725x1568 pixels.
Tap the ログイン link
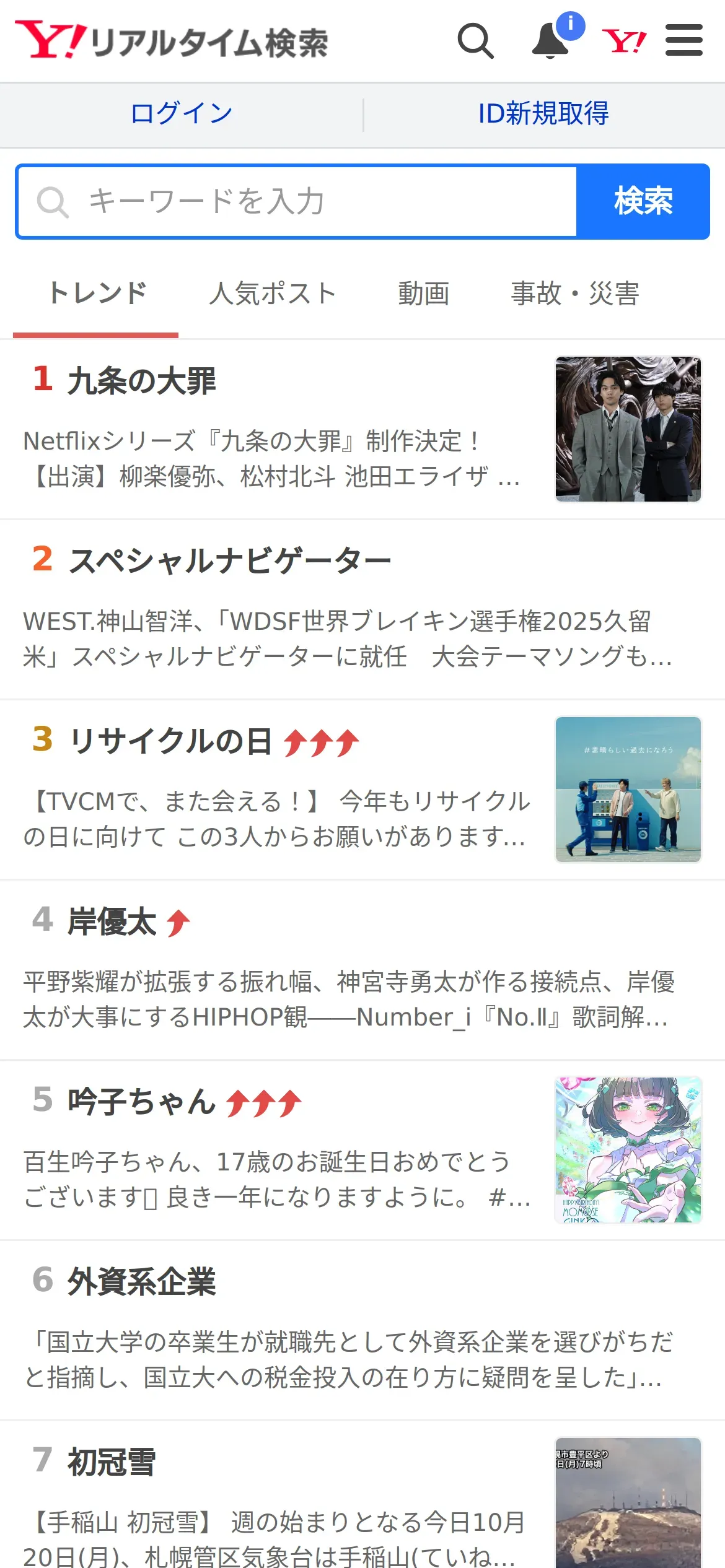(181, 114)
